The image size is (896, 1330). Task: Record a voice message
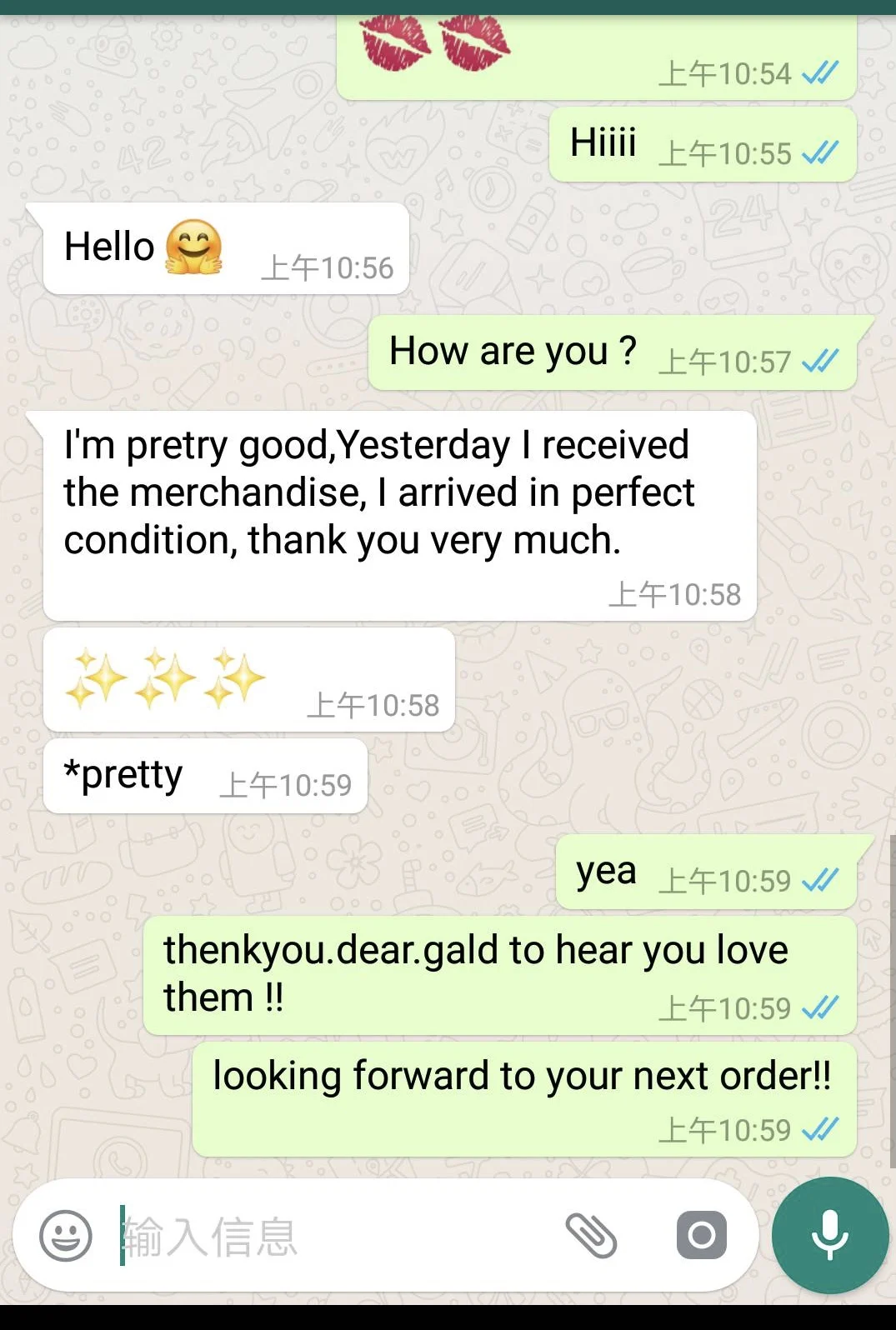tap(829, 1235)
